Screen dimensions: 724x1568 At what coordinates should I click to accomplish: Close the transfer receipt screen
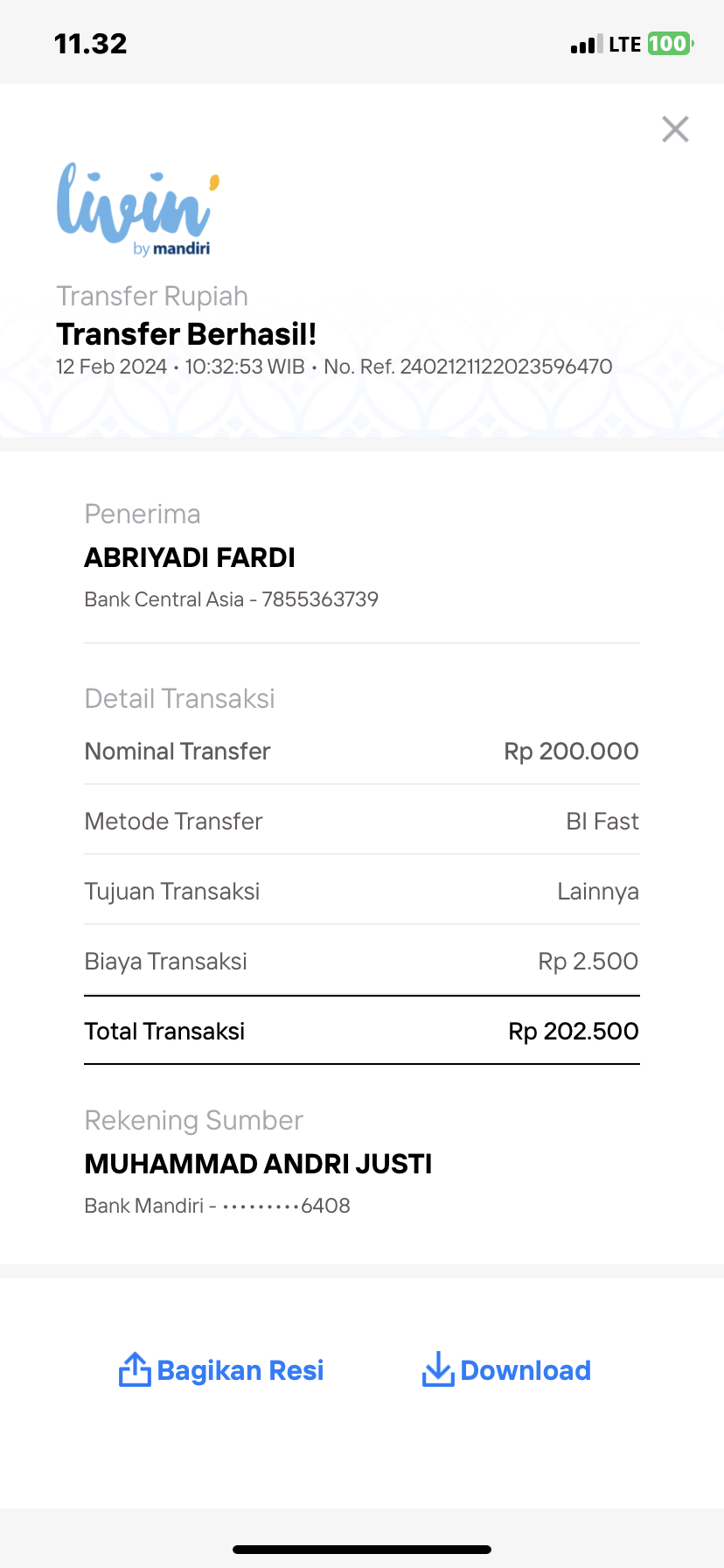[675, 129]
